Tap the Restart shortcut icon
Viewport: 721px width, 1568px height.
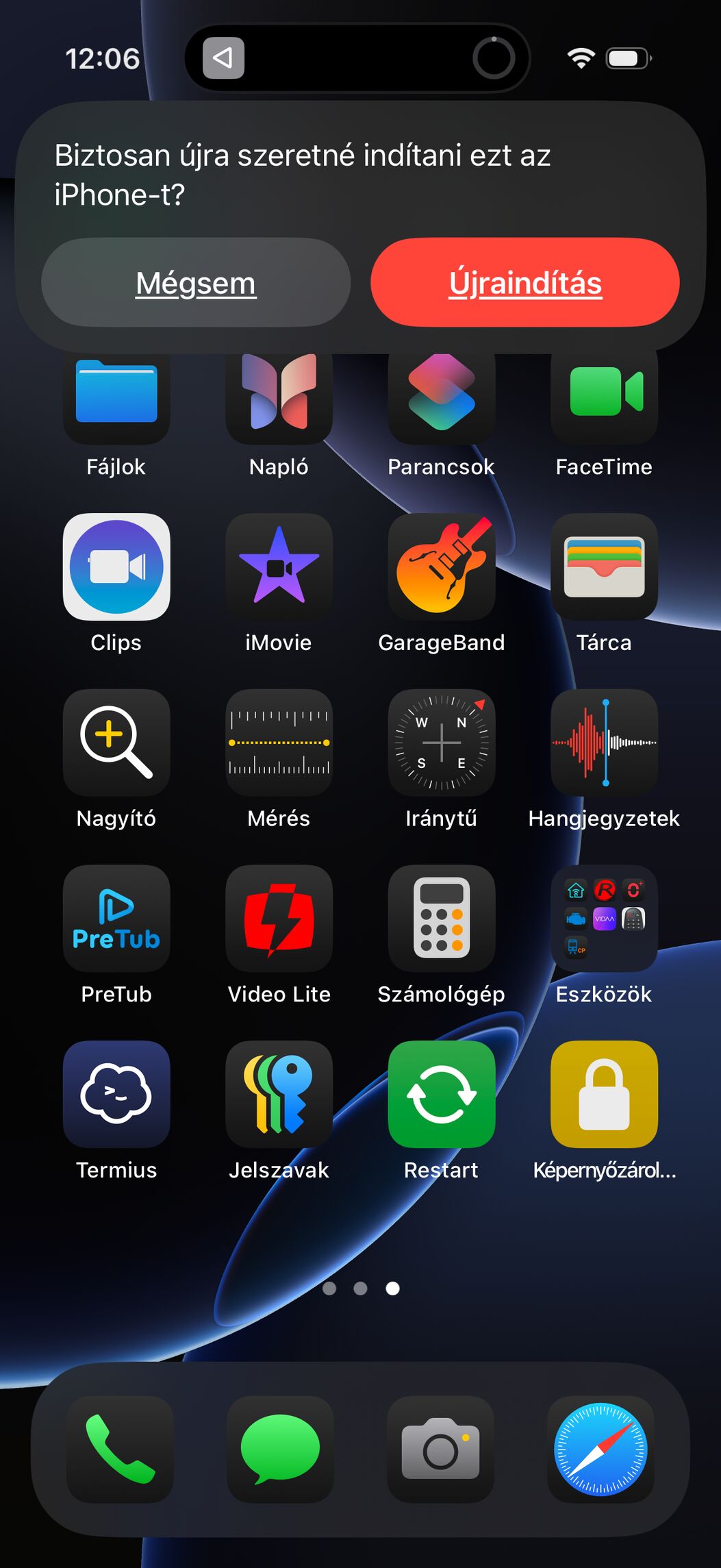442,1094
